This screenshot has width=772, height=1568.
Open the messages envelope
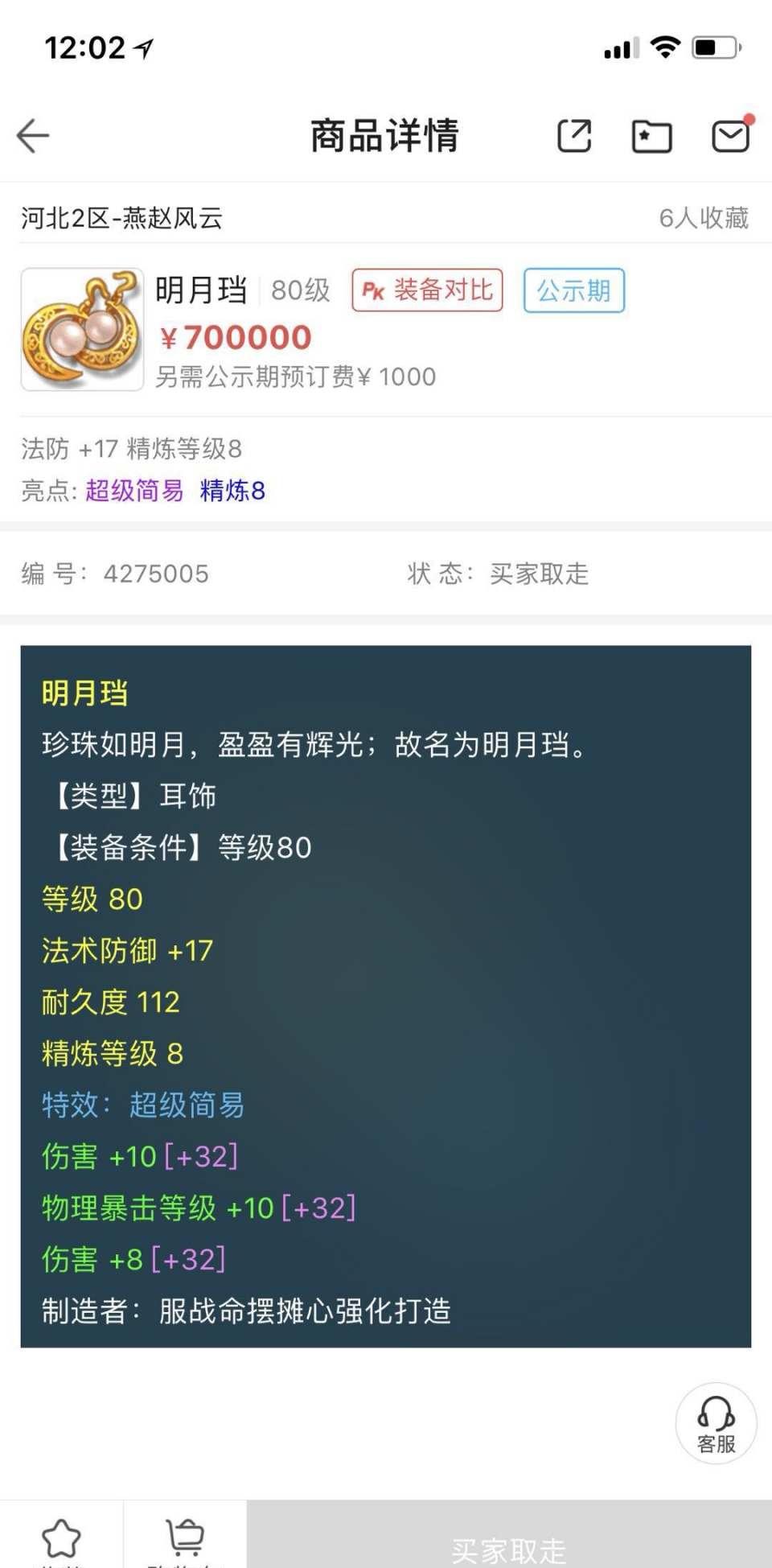click(x=730, y=135)
